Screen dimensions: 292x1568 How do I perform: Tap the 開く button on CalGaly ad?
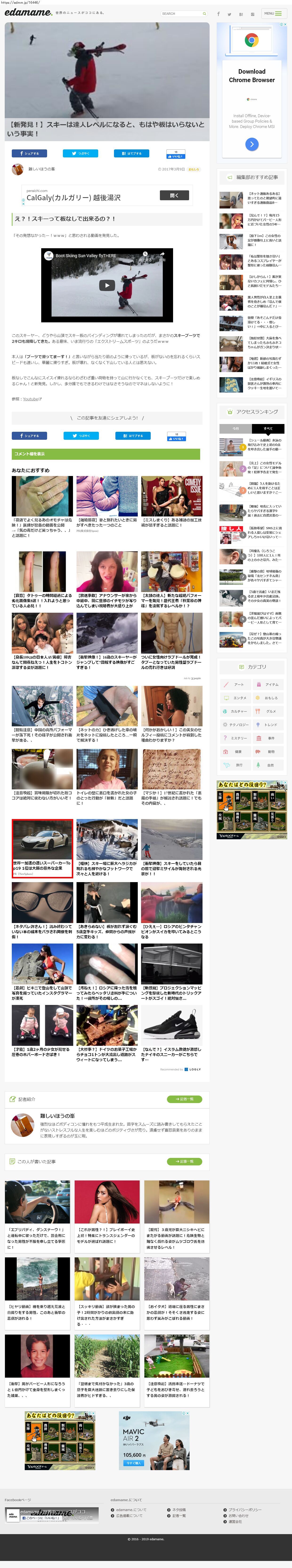[x=174, y=195]
